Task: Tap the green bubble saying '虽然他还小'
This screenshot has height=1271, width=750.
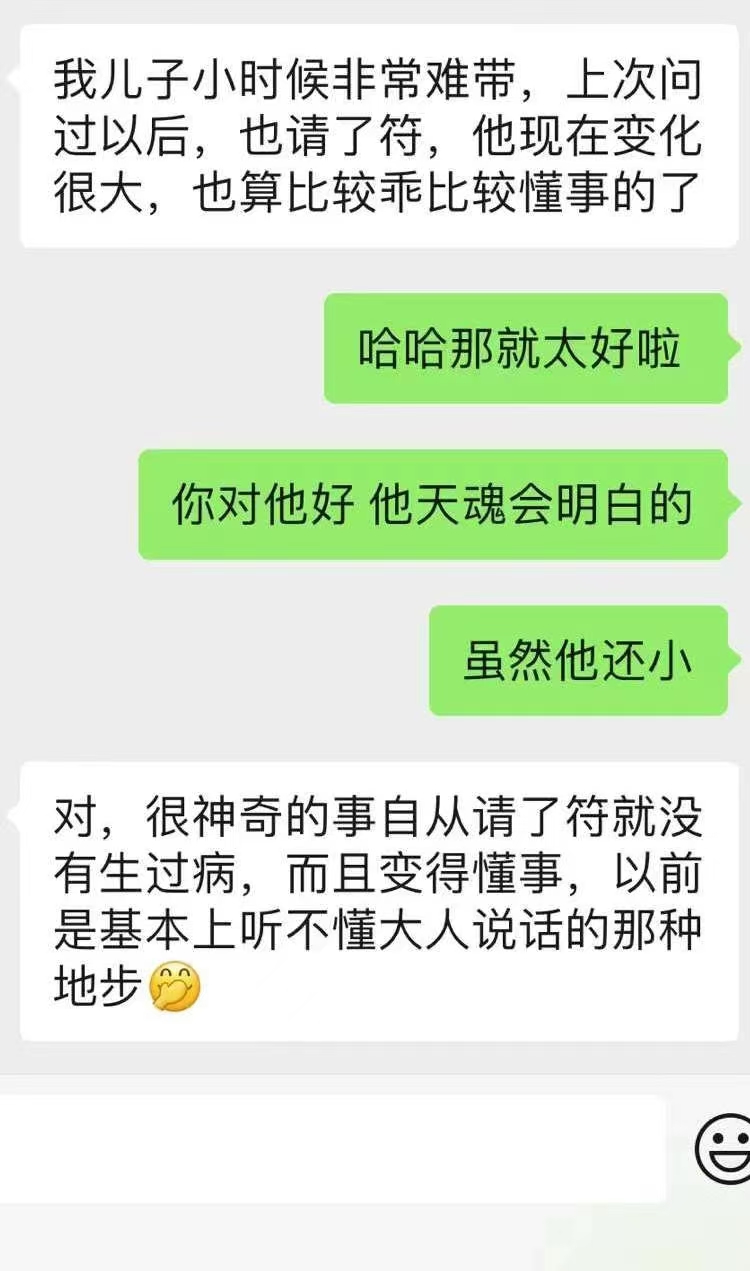Action: click(x=580, y=662)
